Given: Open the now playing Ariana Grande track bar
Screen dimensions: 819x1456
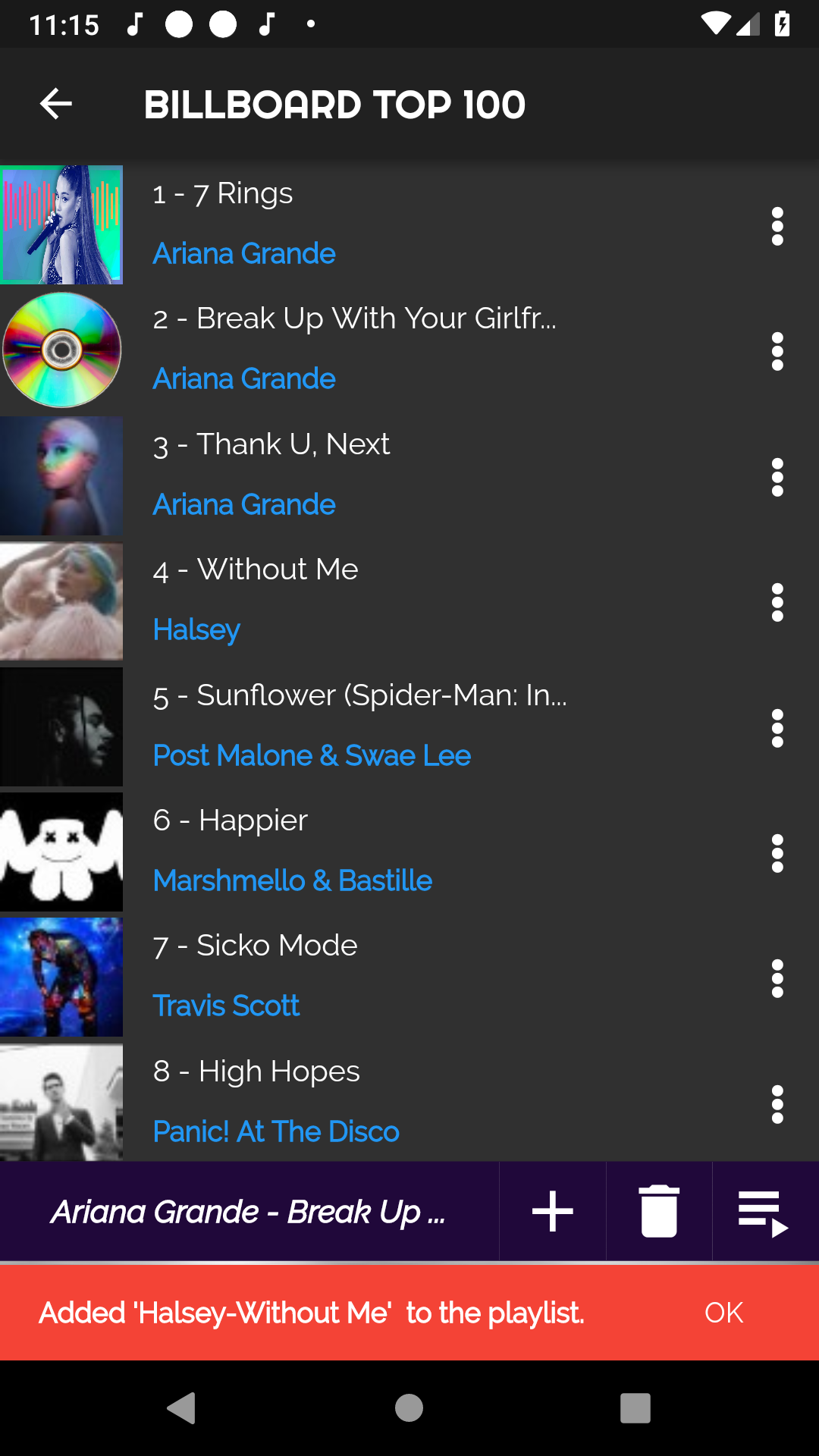Looking at the screenshot, I should point(249,1211).
